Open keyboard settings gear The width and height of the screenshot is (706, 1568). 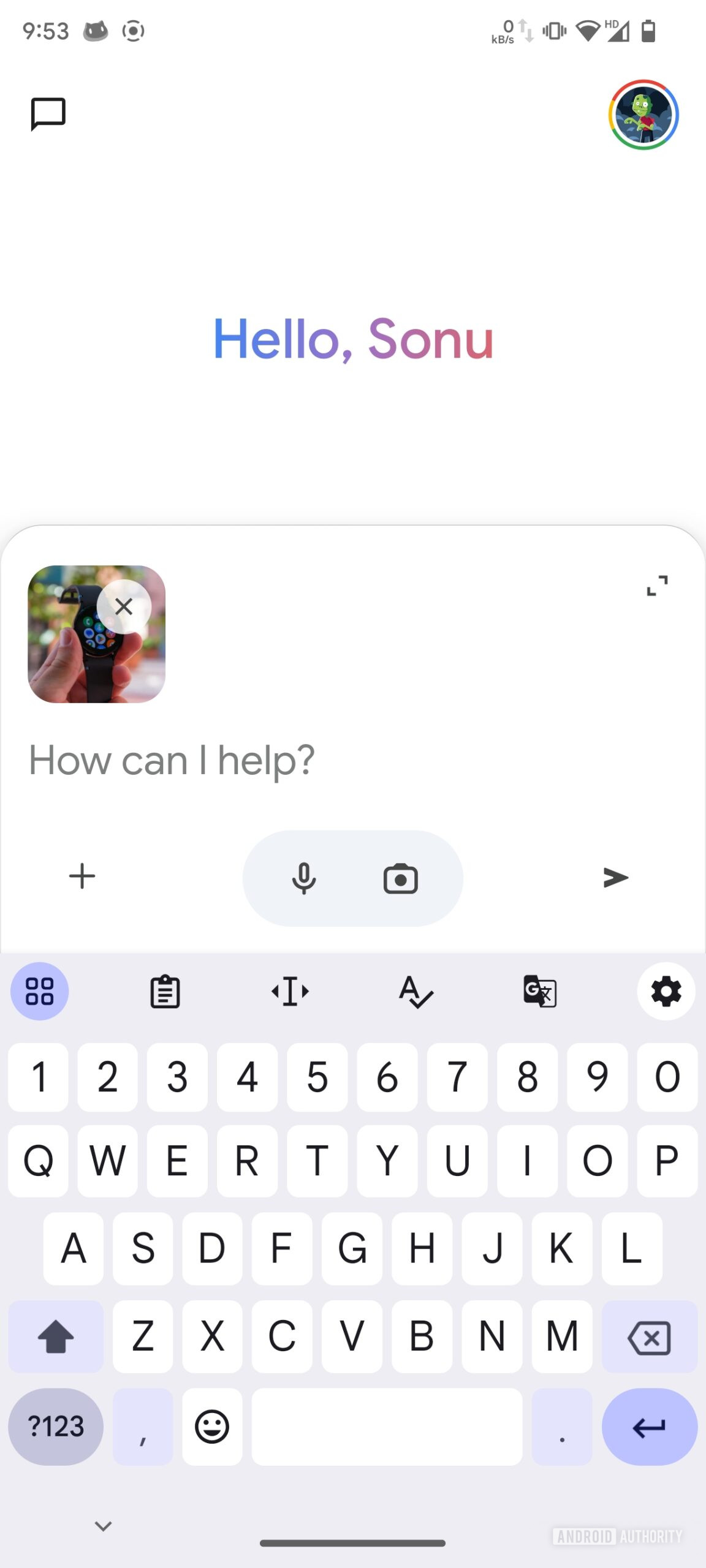coord(666,991)
